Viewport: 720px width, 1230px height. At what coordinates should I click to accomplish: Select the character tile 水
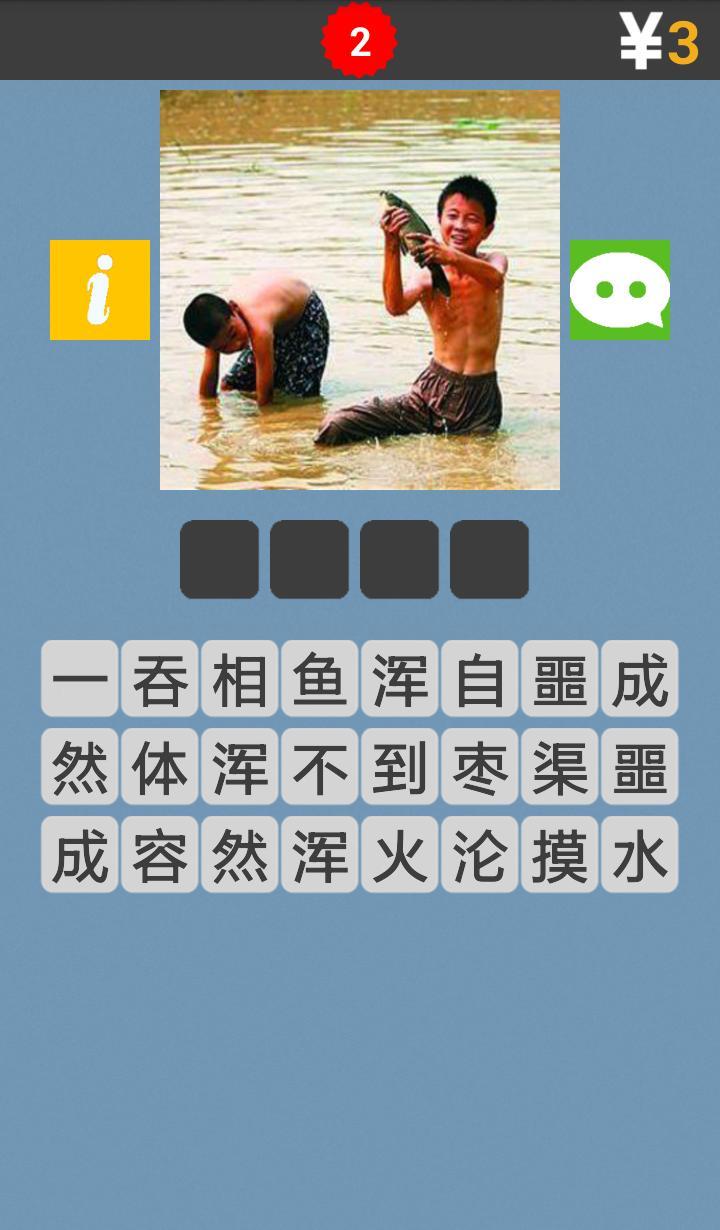tap(640, 855)
